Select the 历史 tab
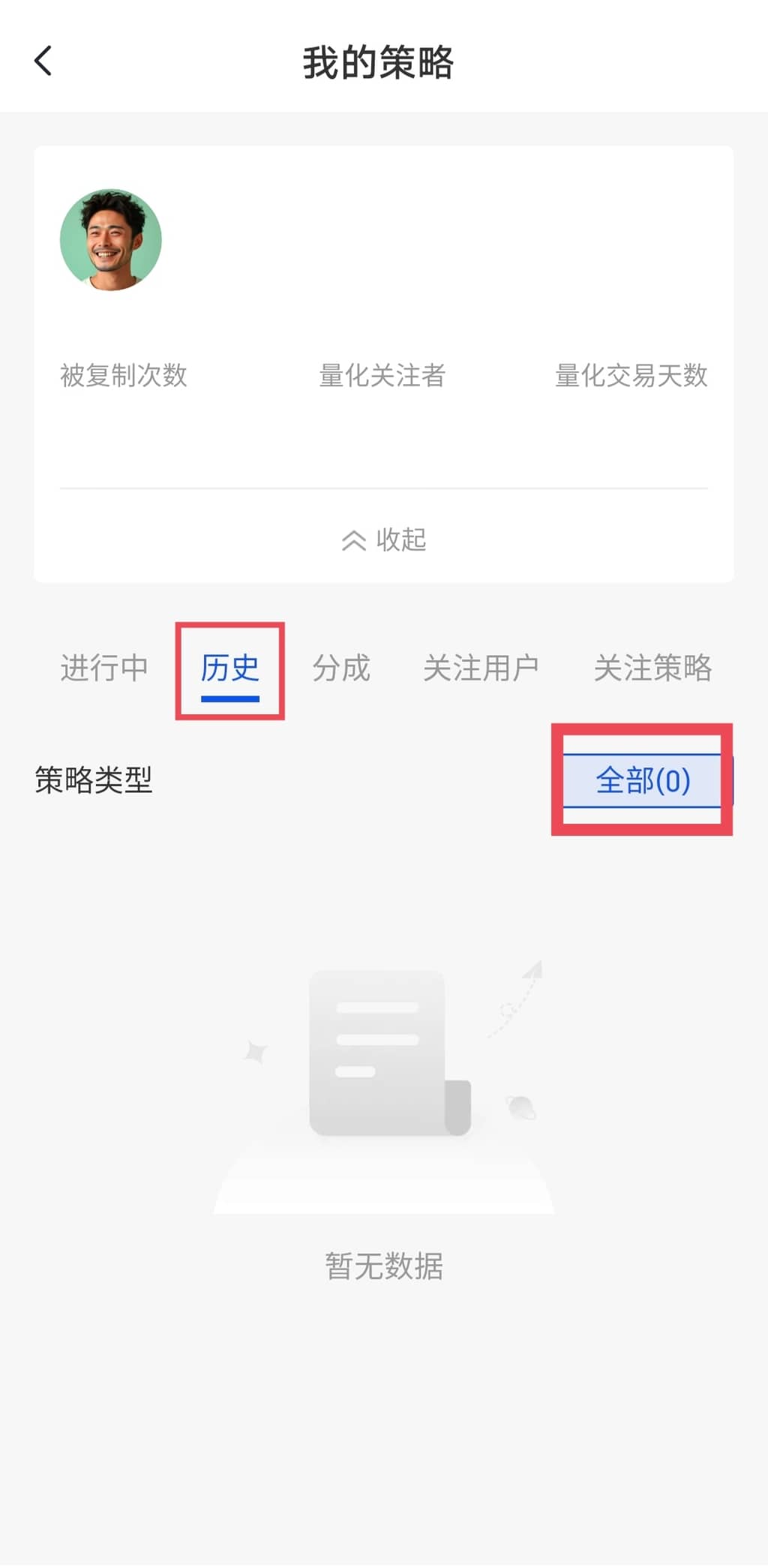This screenshot has width=768, height=1568. click(229, 668)
